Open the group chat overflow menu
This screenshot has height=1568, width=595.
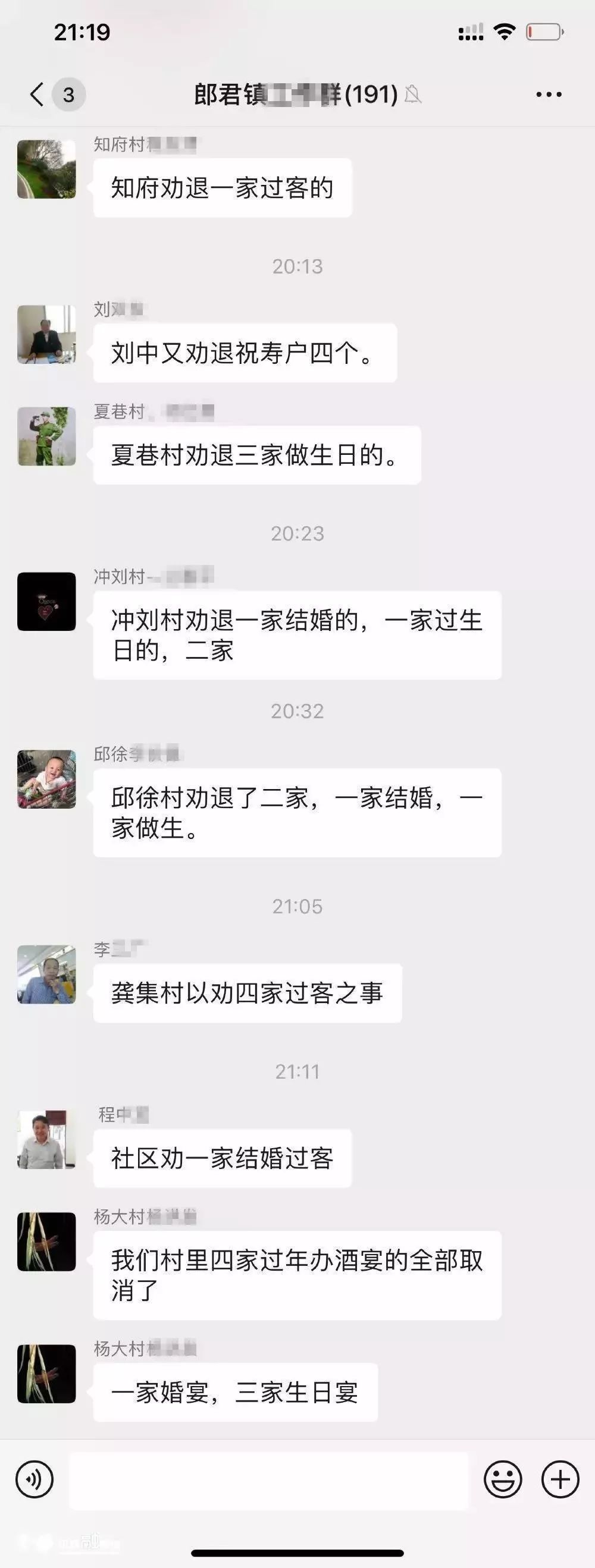click(548, 95)
